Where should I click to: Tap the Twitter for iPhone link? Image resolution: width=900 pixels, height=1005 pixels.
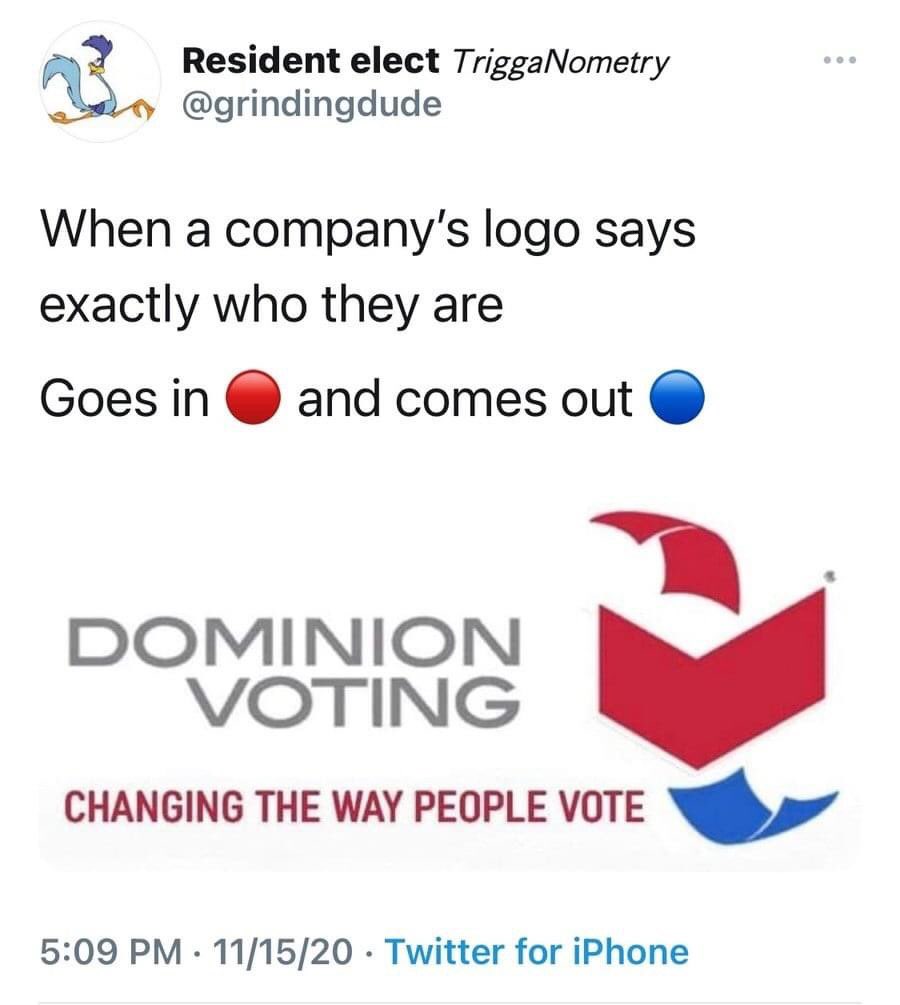[x=536, y=951]
